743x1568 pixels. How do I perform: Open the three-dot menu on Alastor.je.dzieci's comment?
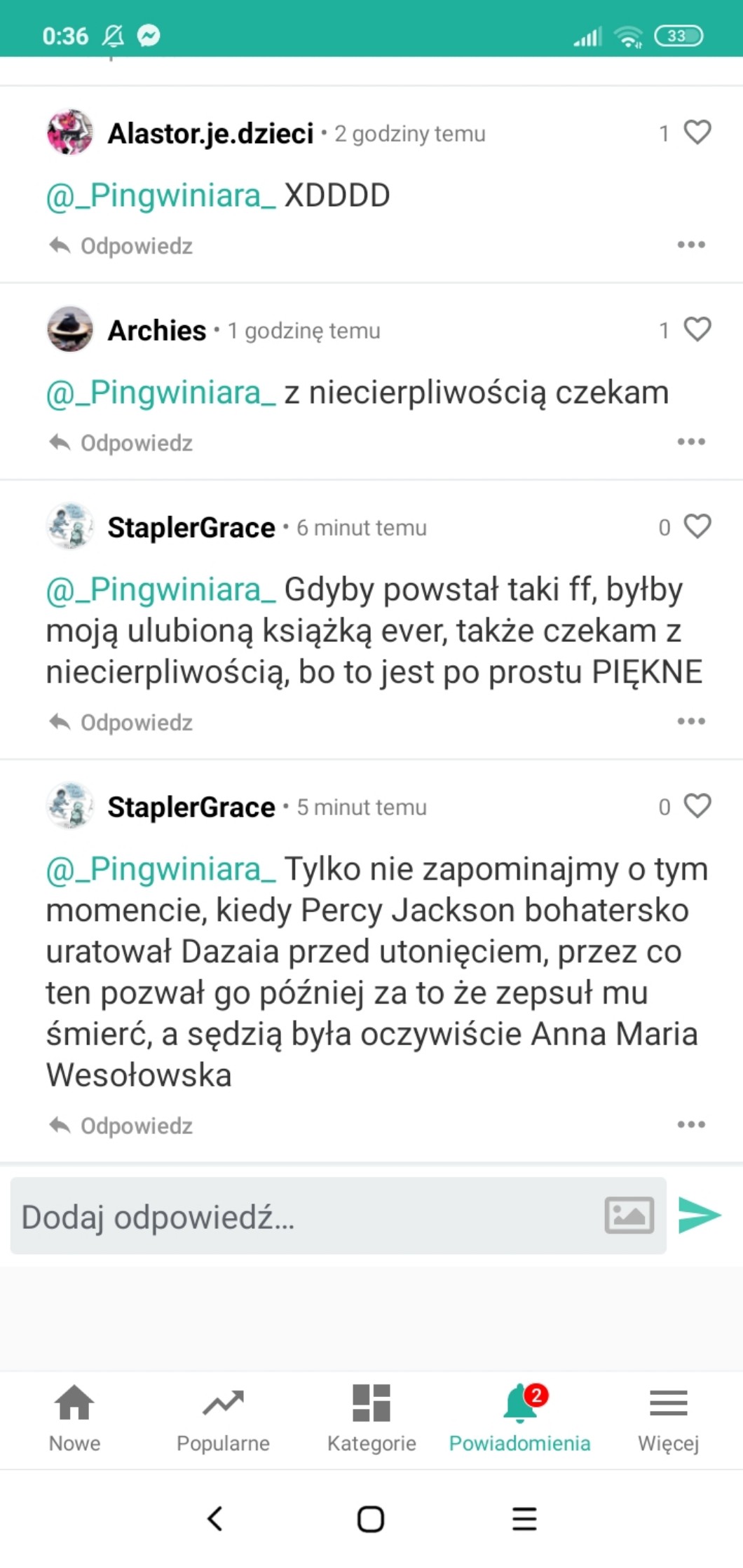(691, 245)
